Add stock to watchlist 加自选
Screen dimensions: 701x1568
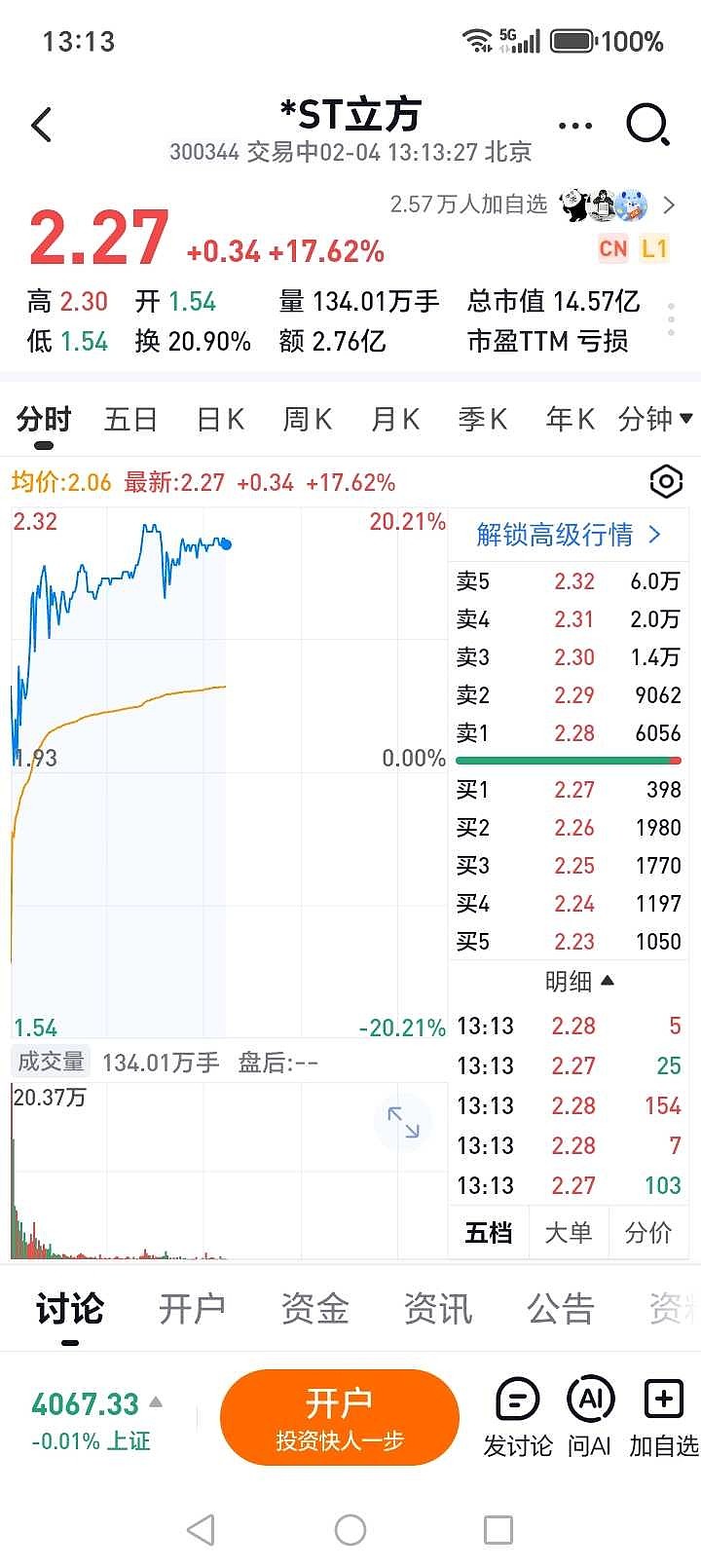tap(664, 1417)
